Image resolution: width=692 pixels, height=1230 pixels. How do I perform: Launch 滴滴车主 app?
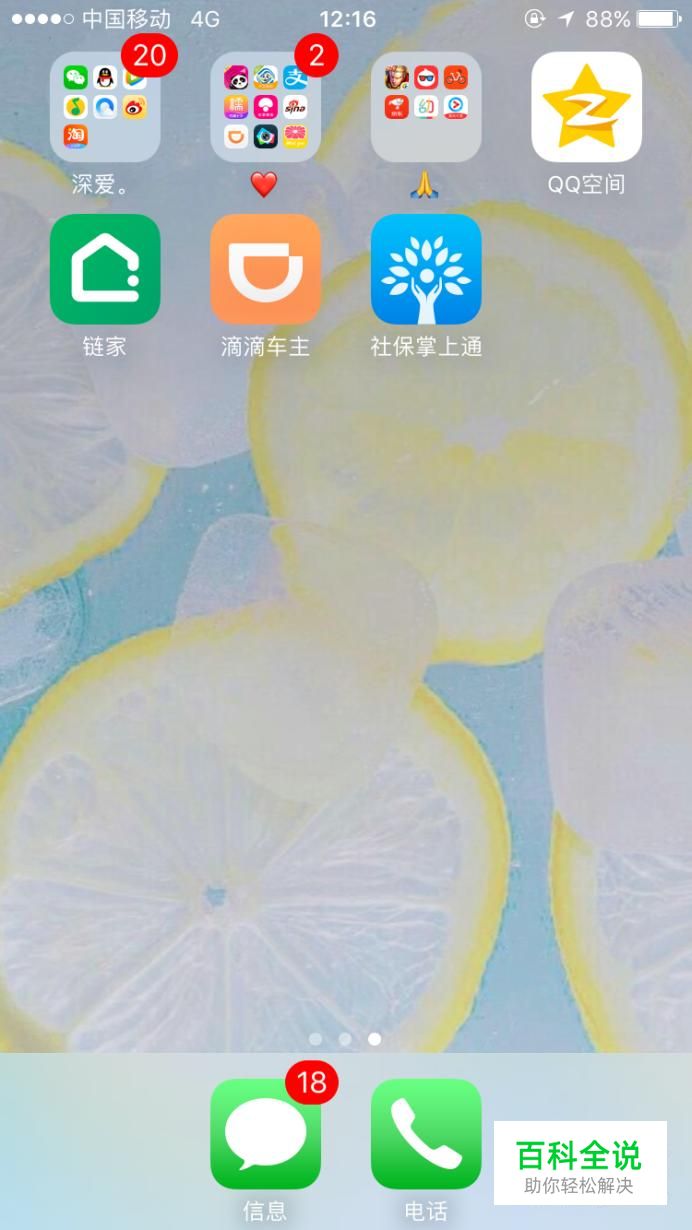(x=265, y=269)
